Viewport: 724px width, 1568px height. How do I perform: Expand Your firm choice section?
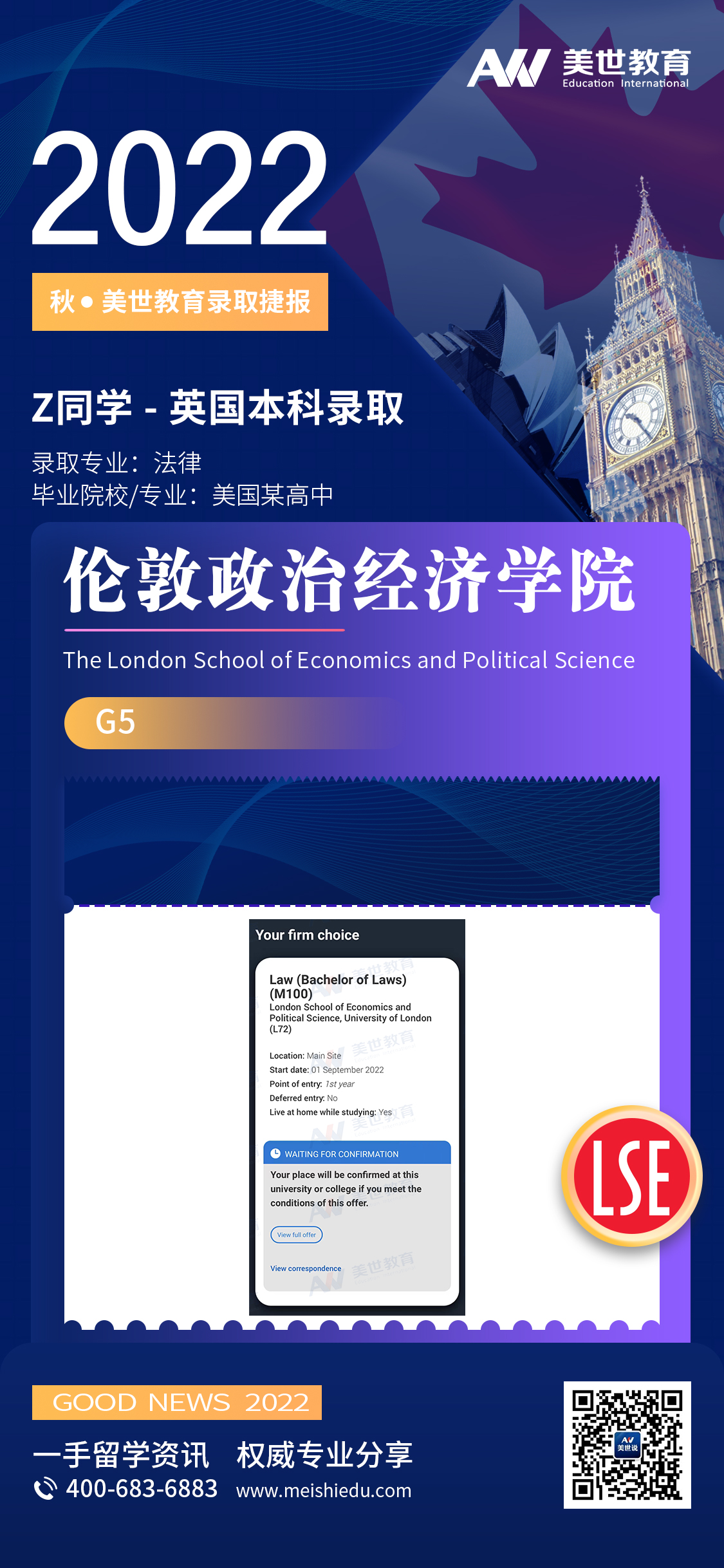click(x=309, y=935)
